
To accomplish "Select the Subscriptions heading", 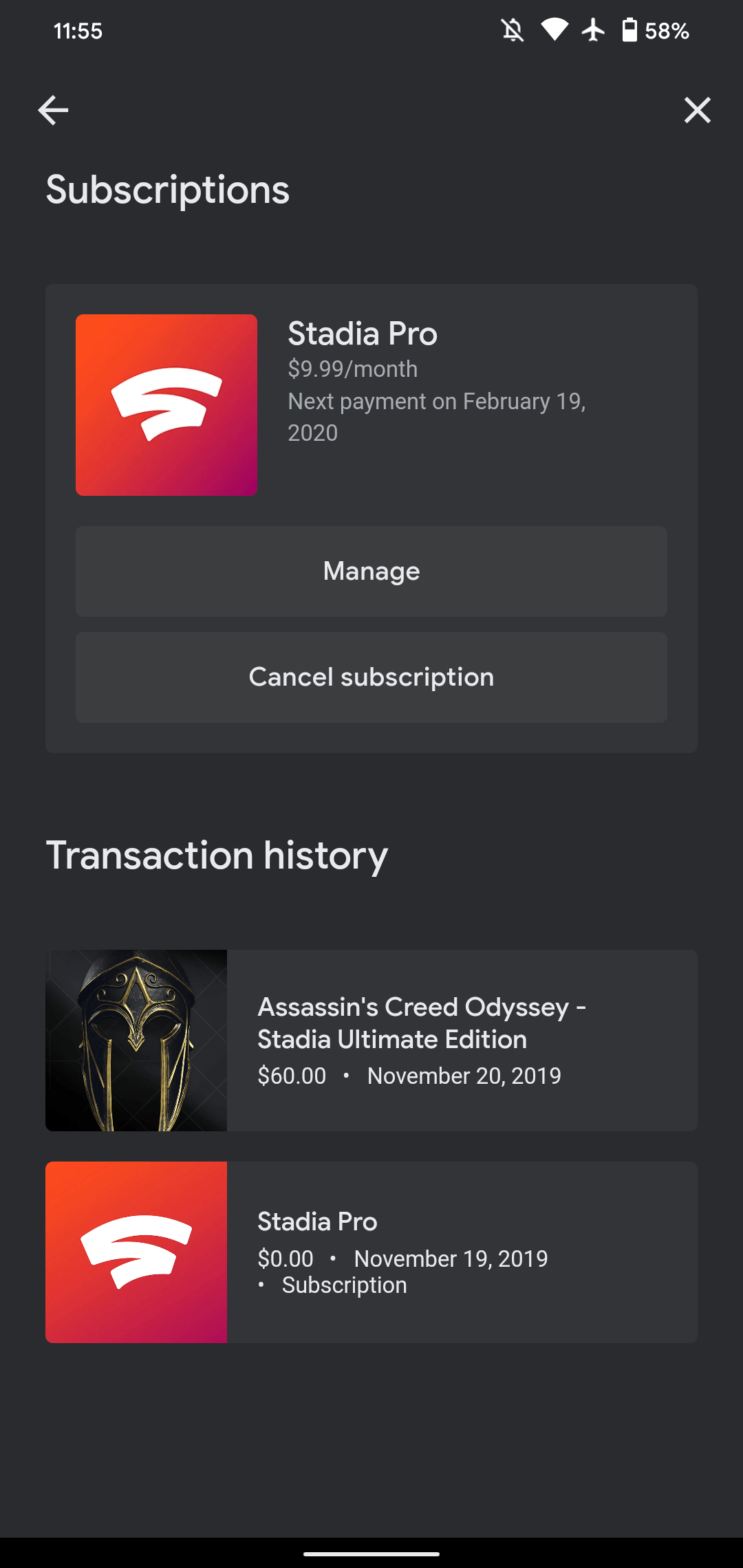I will (167, 189).
